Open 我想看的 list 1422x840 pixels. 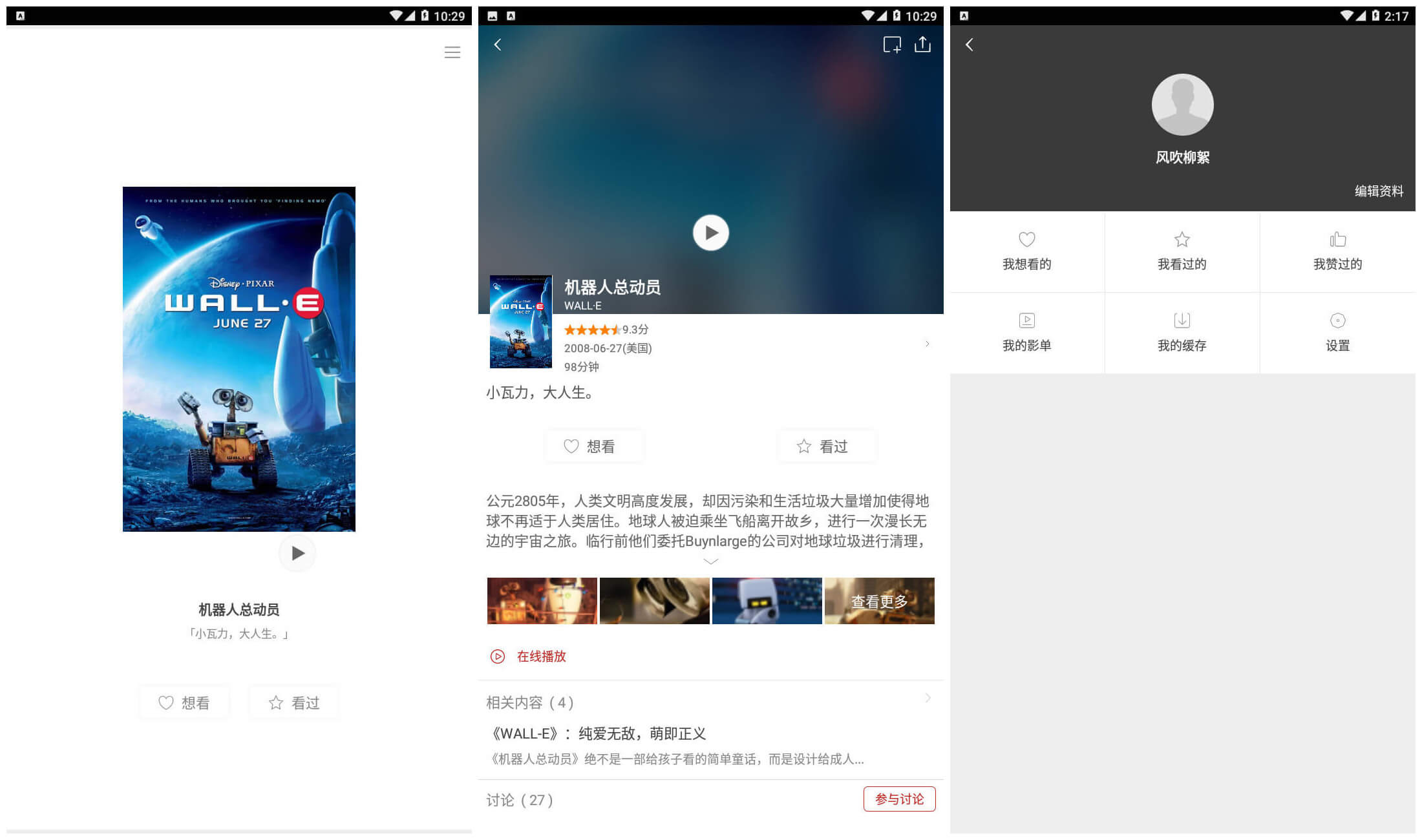1026,251
